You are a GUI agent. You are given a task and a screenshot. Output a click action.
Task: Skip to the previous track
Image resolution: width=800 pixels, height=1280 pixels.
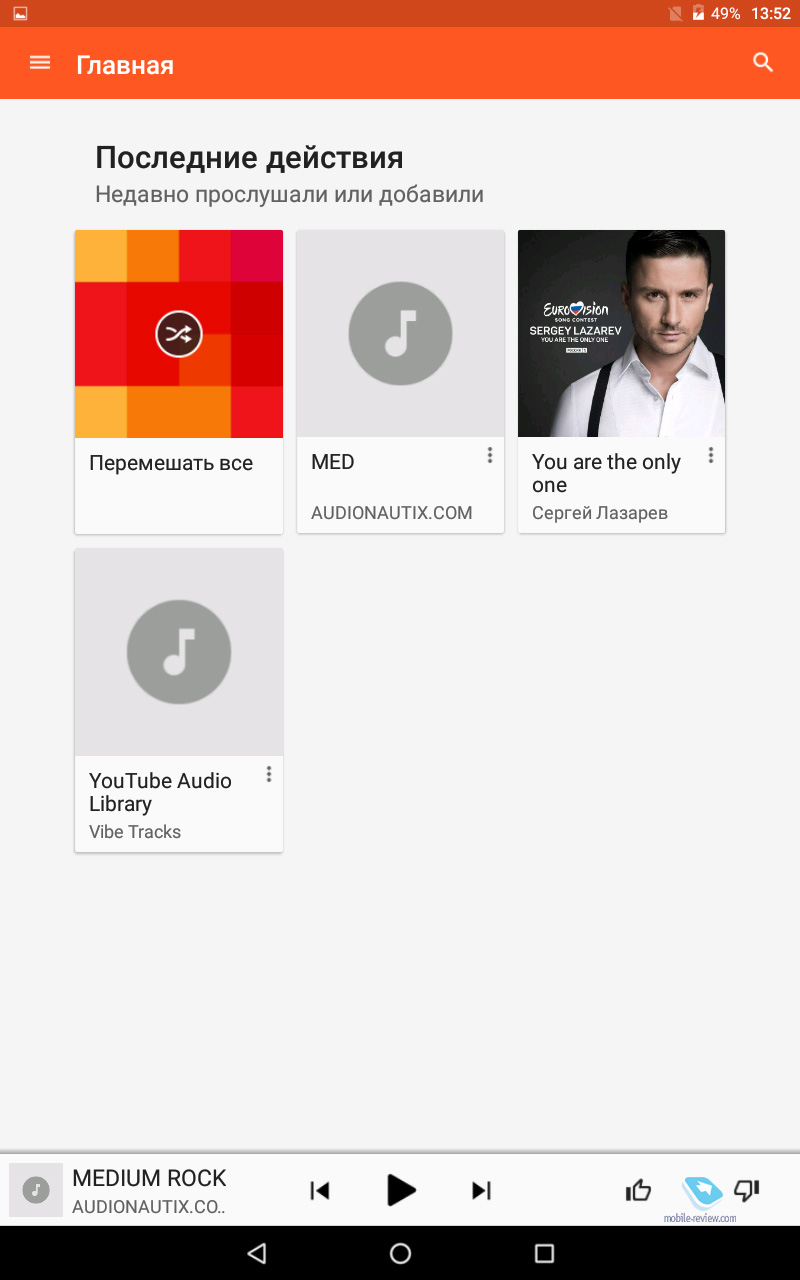click(x=320, y=1190)
